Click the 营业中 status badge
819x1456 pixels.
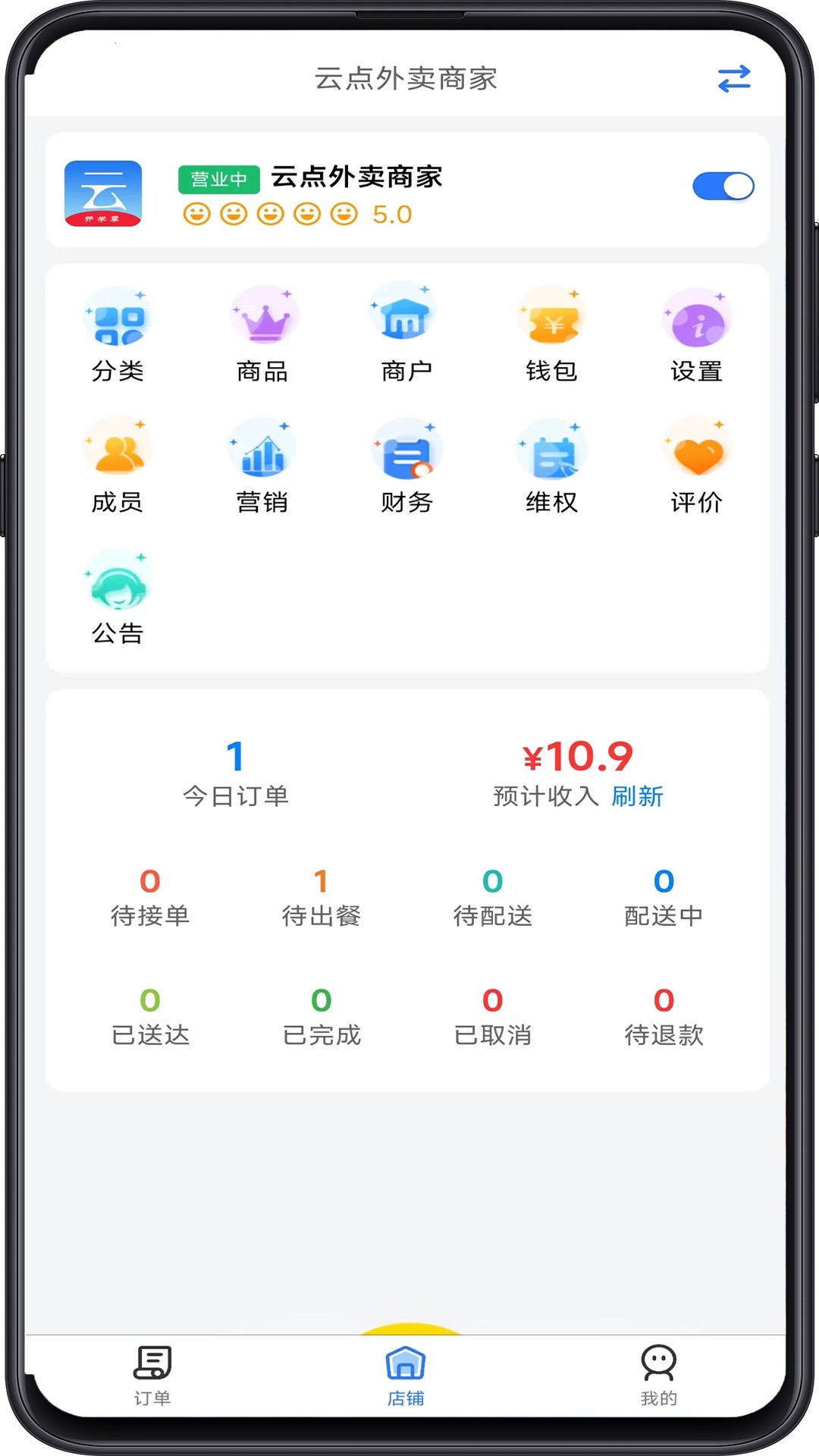coord(218,178)
